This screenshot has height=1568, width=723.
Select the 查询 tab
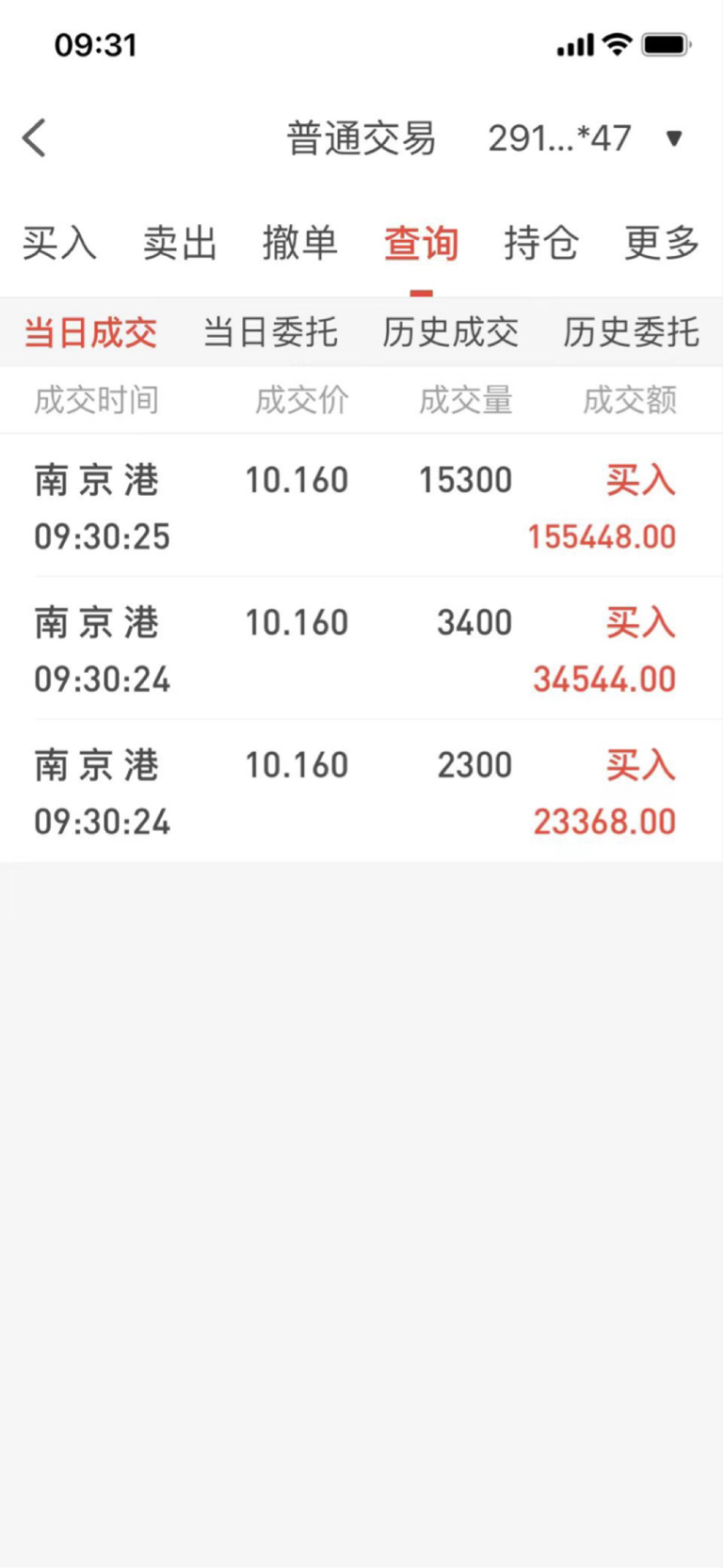click(421, 243)
